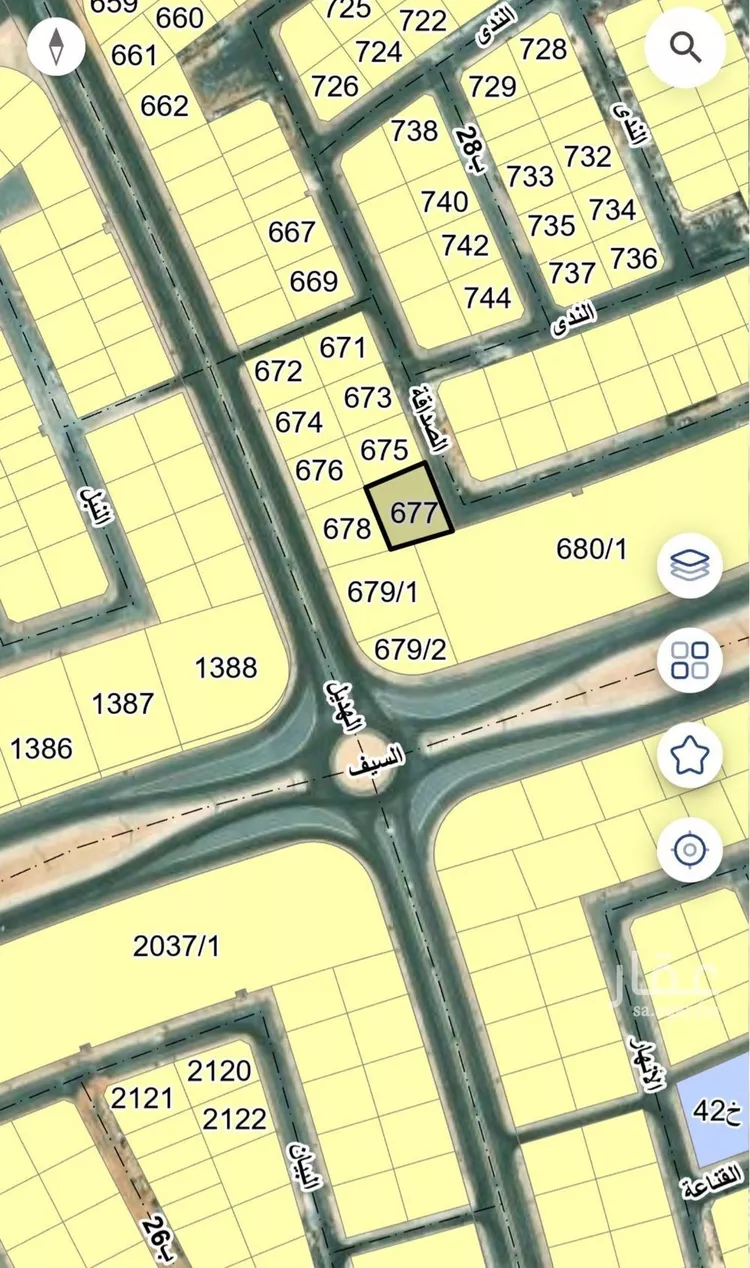Click the compass north arrow
Screen dimensions: 750x1268
pyautogui.click(x=57, y=44)
